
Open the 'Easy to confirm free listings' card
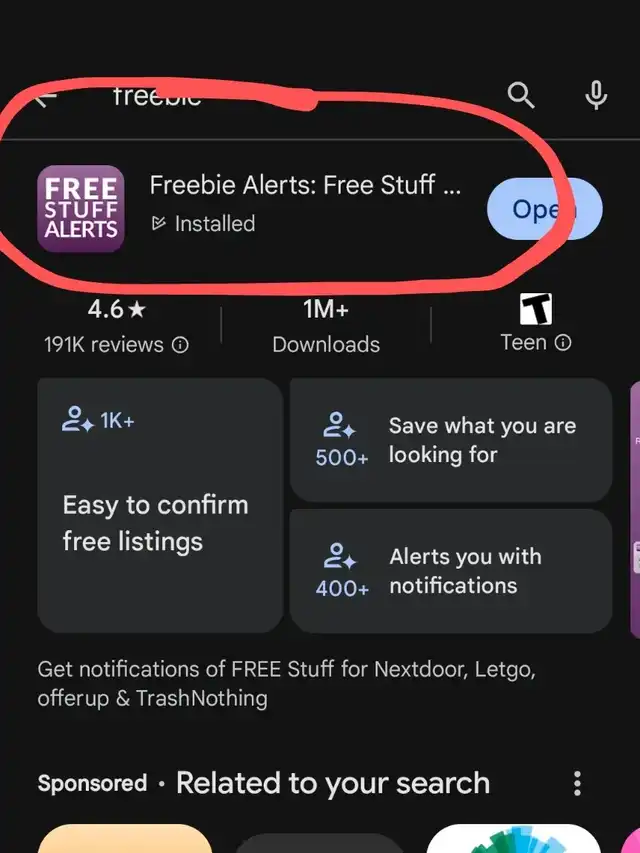click(160, 505)
